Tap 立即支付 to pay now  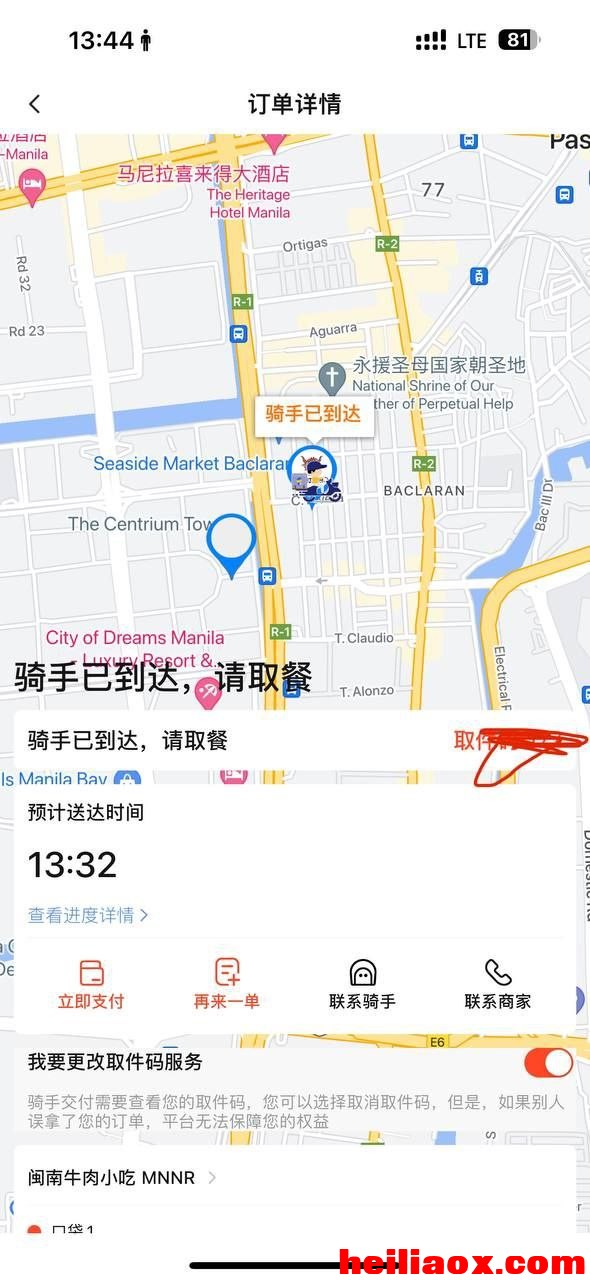click(x=91, y=985)
